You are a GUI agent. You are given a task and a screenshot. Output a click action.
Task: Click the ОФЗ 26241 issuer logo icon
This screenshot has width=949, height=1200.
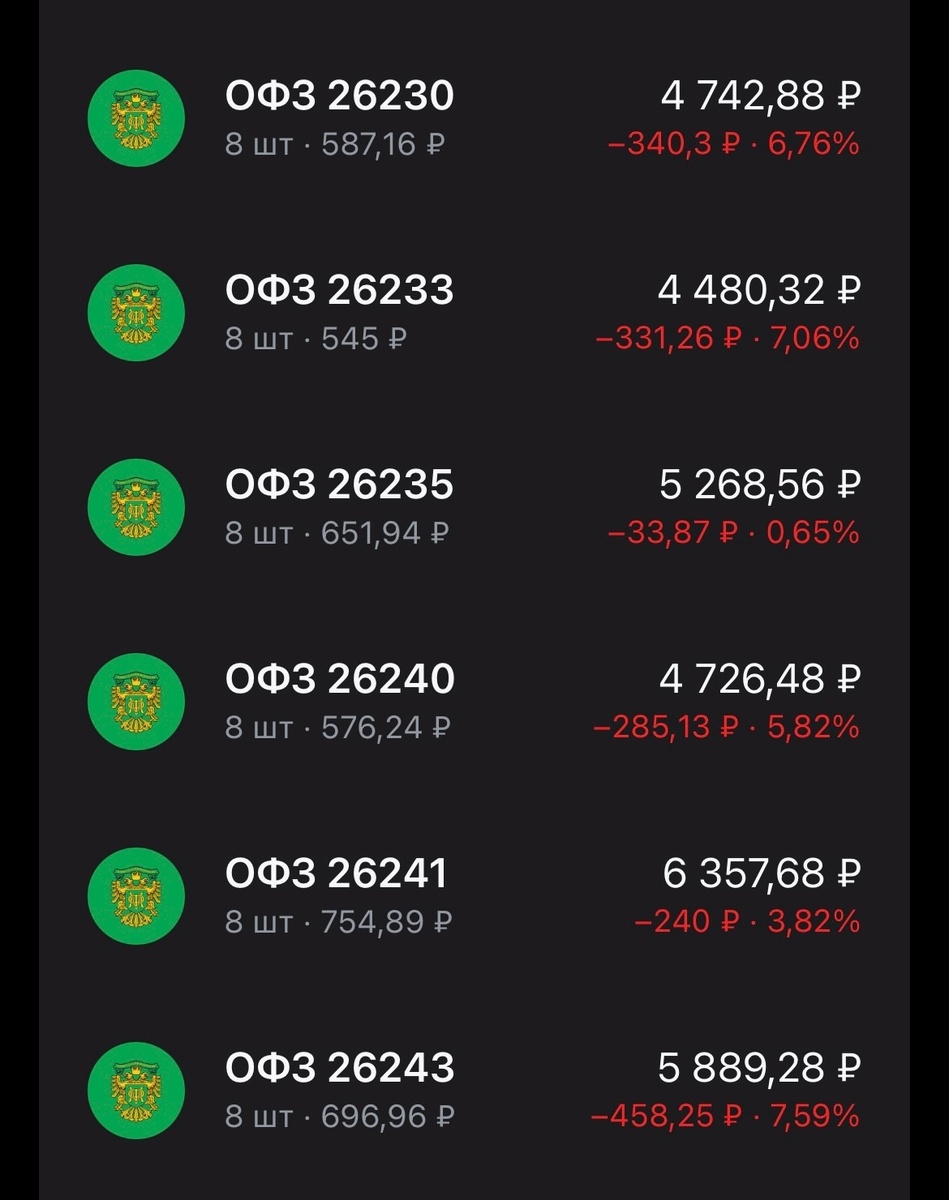137,897
